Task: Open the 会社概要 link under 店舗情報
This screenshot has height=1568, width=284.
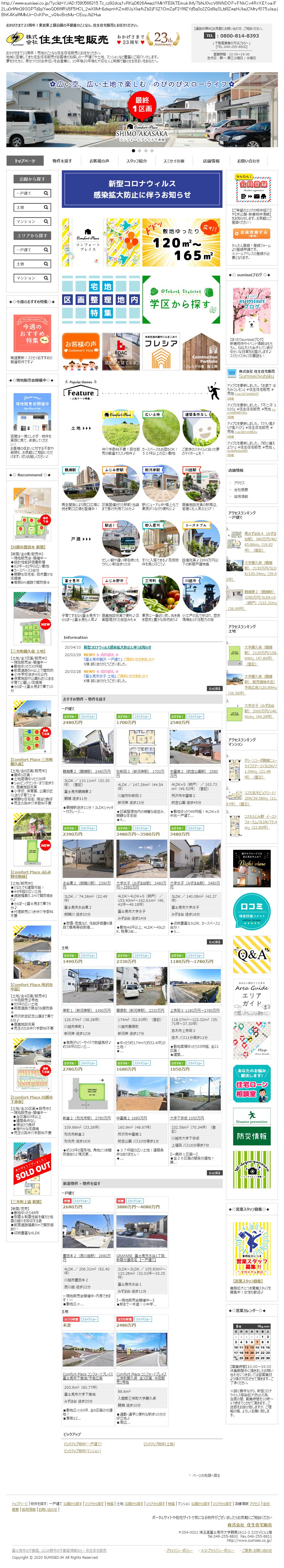Action: tap(240, 489)
